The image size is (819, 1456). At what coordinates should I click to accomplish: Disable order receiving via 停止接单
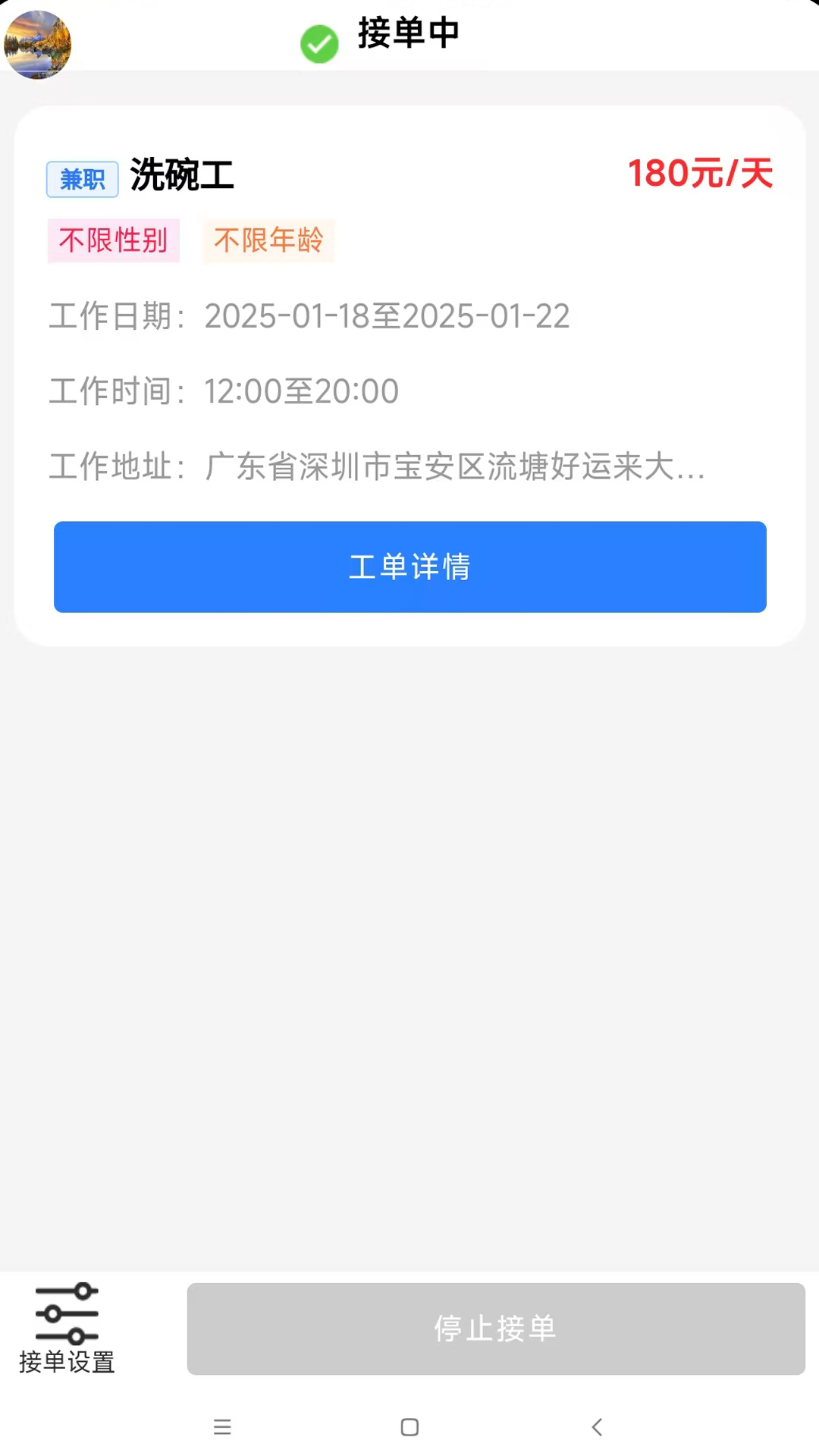coord(496,1328)
